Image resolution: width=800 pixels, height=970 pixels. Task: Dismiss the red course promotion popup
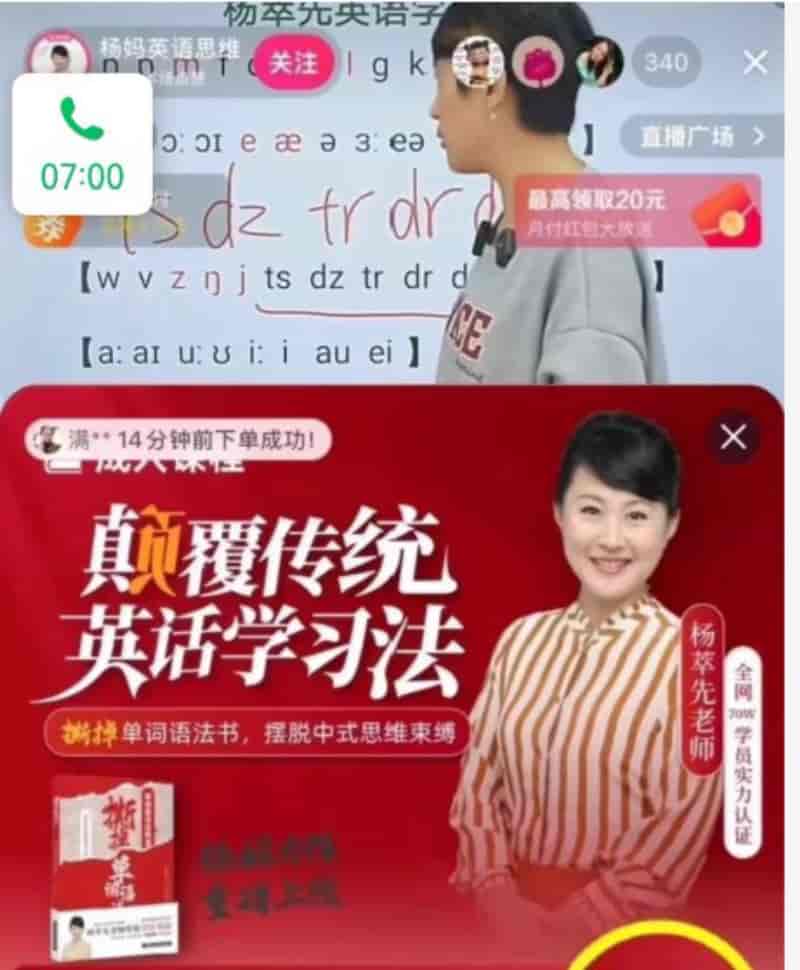[x=733, y=437]
